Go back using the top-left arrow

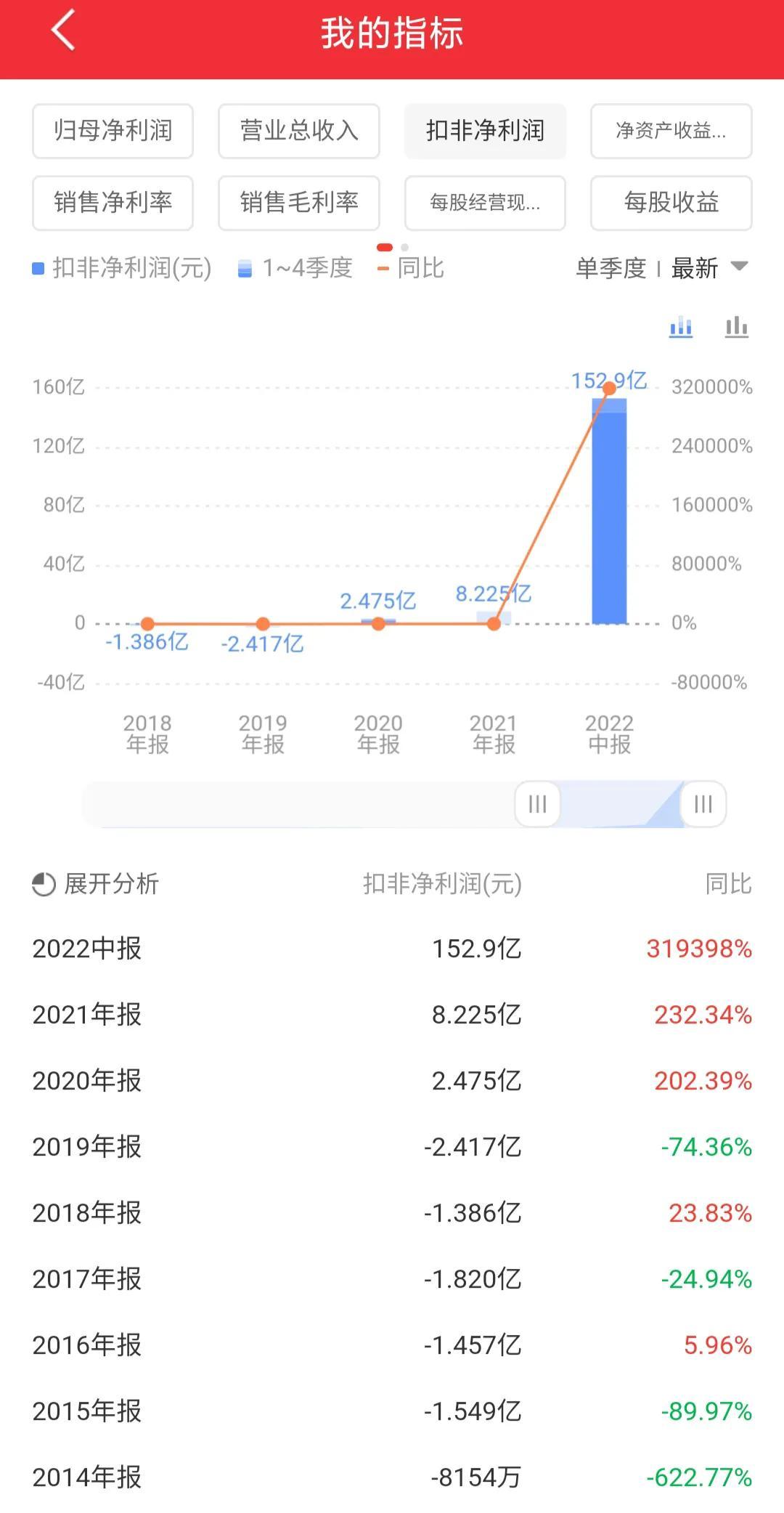[x=64, y=32]
